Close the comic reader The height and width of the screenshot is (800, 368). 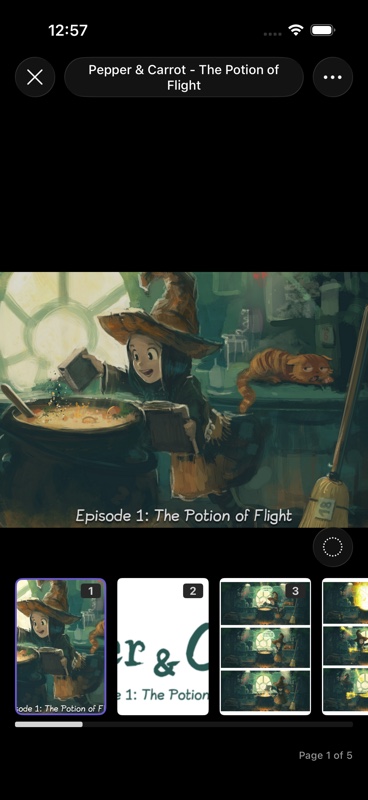[35, 77]
